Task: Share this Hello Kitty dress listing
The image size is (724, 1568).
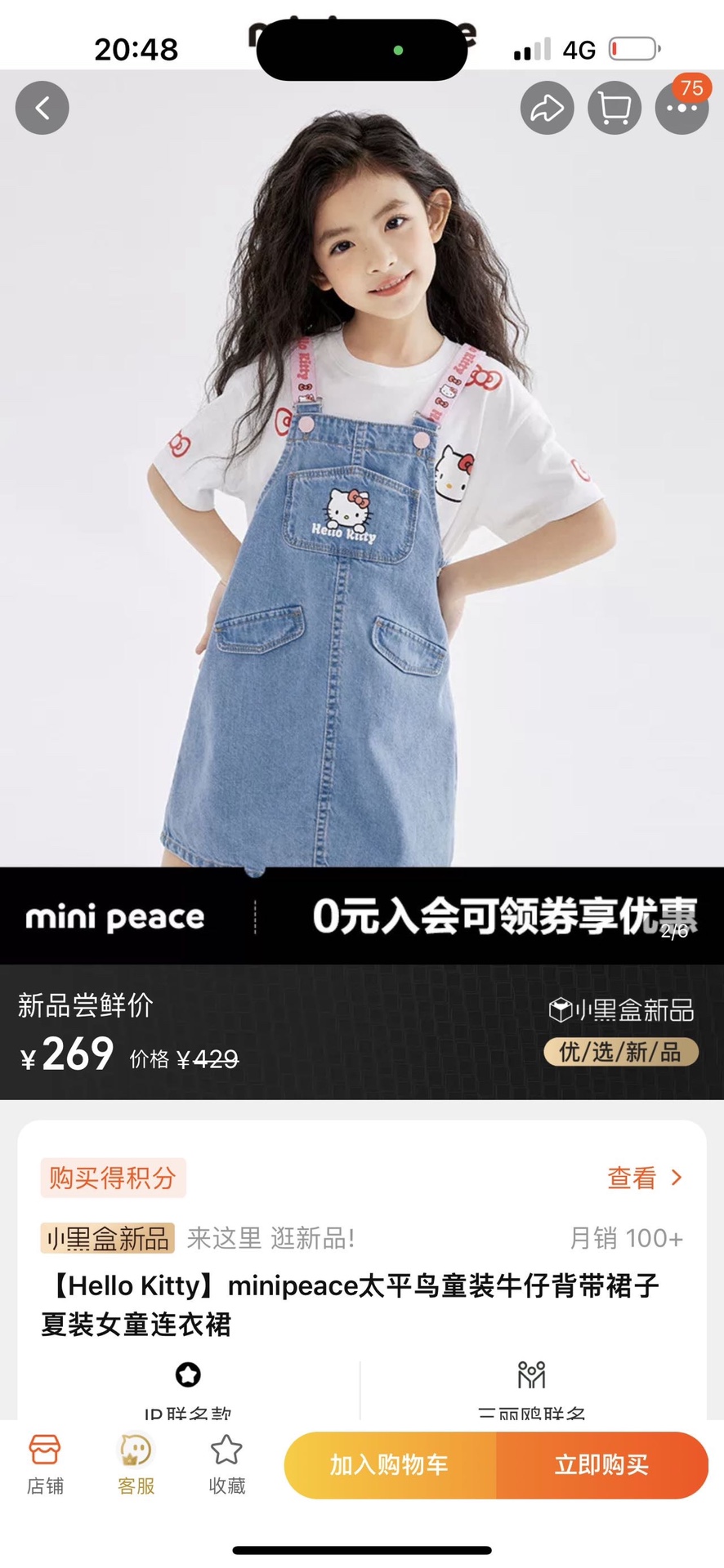Action: 547,108
